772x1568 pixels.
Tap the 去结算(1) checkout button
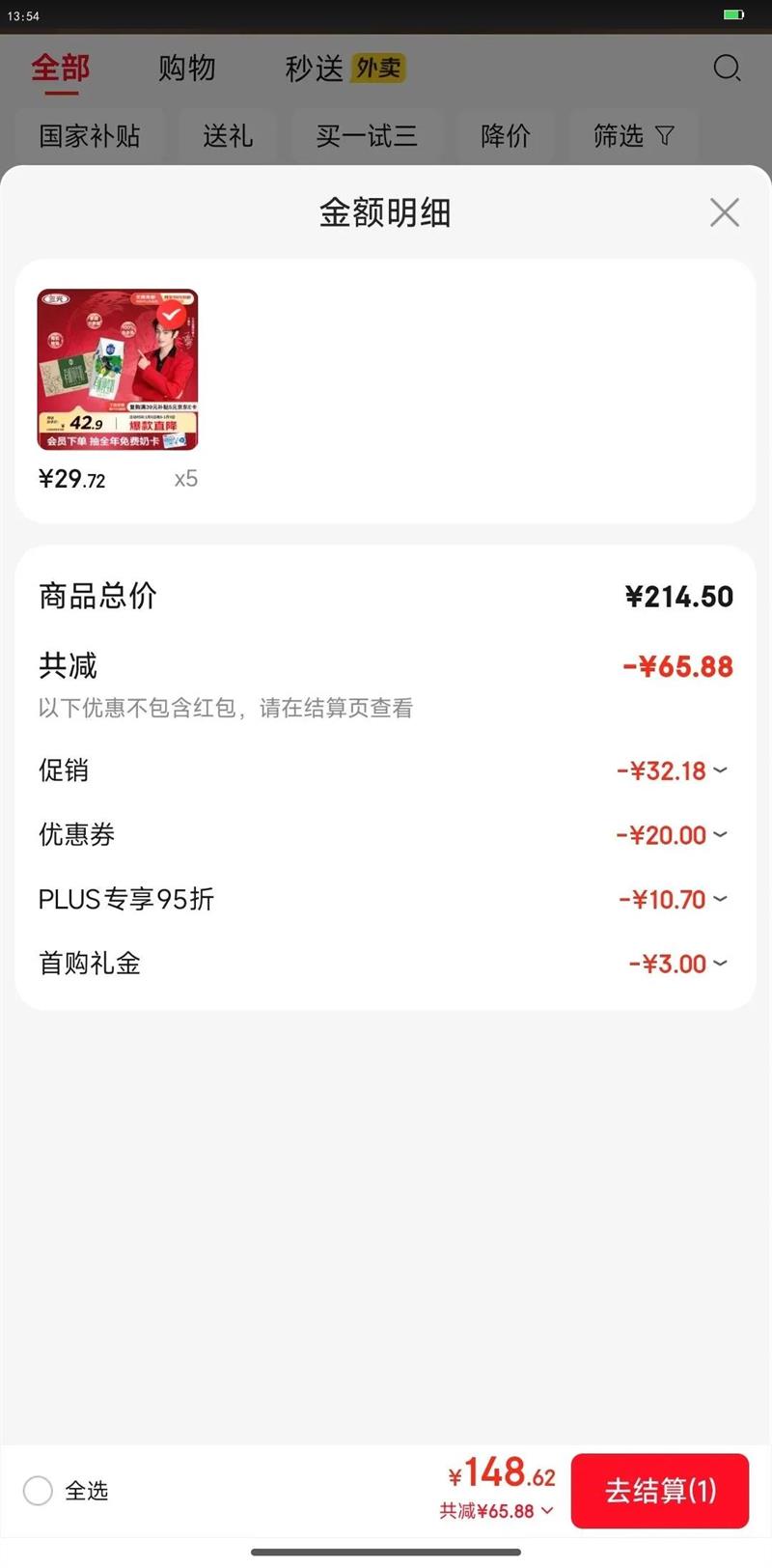click(660, 1490)
